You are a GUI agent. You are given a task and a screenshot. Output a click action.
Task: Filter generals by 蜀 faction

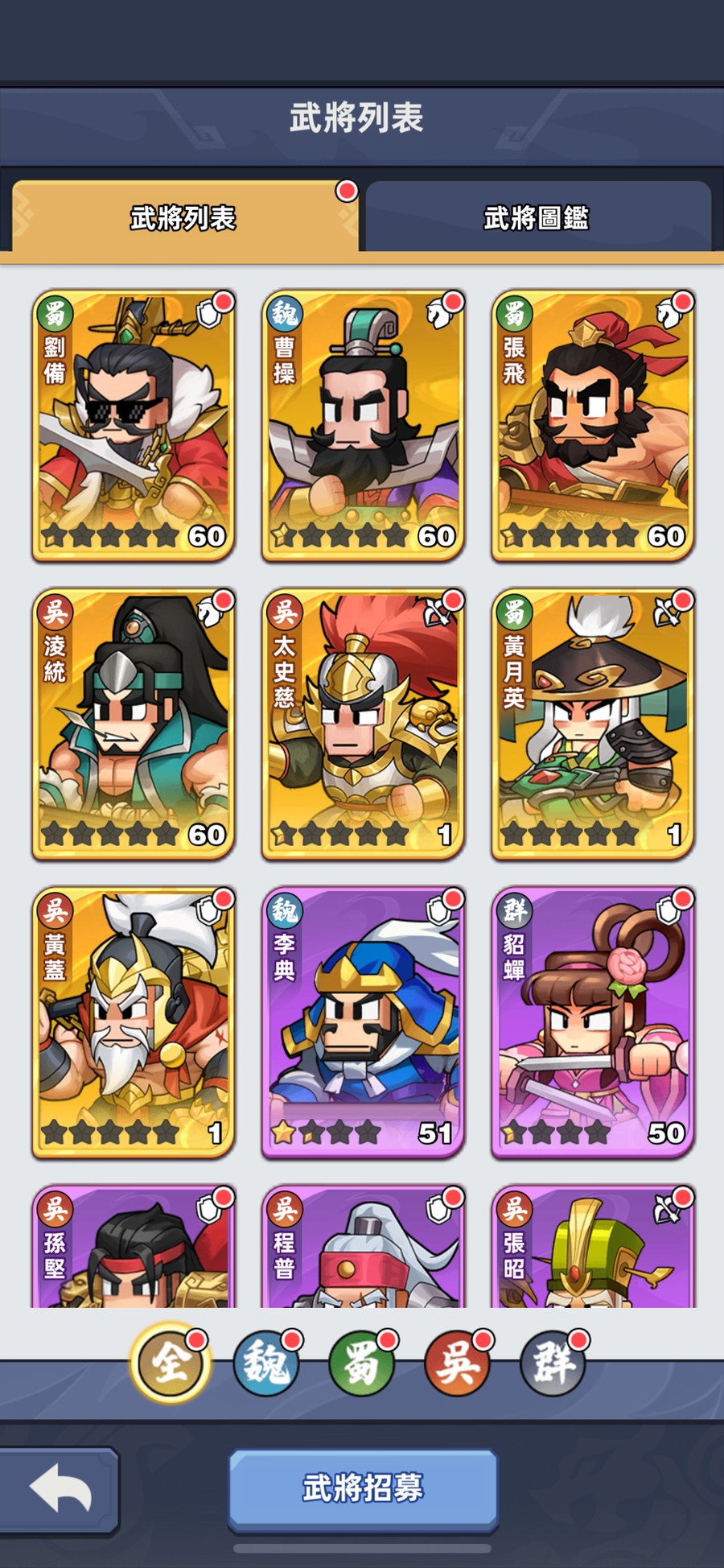click(x=362, y=1364)
